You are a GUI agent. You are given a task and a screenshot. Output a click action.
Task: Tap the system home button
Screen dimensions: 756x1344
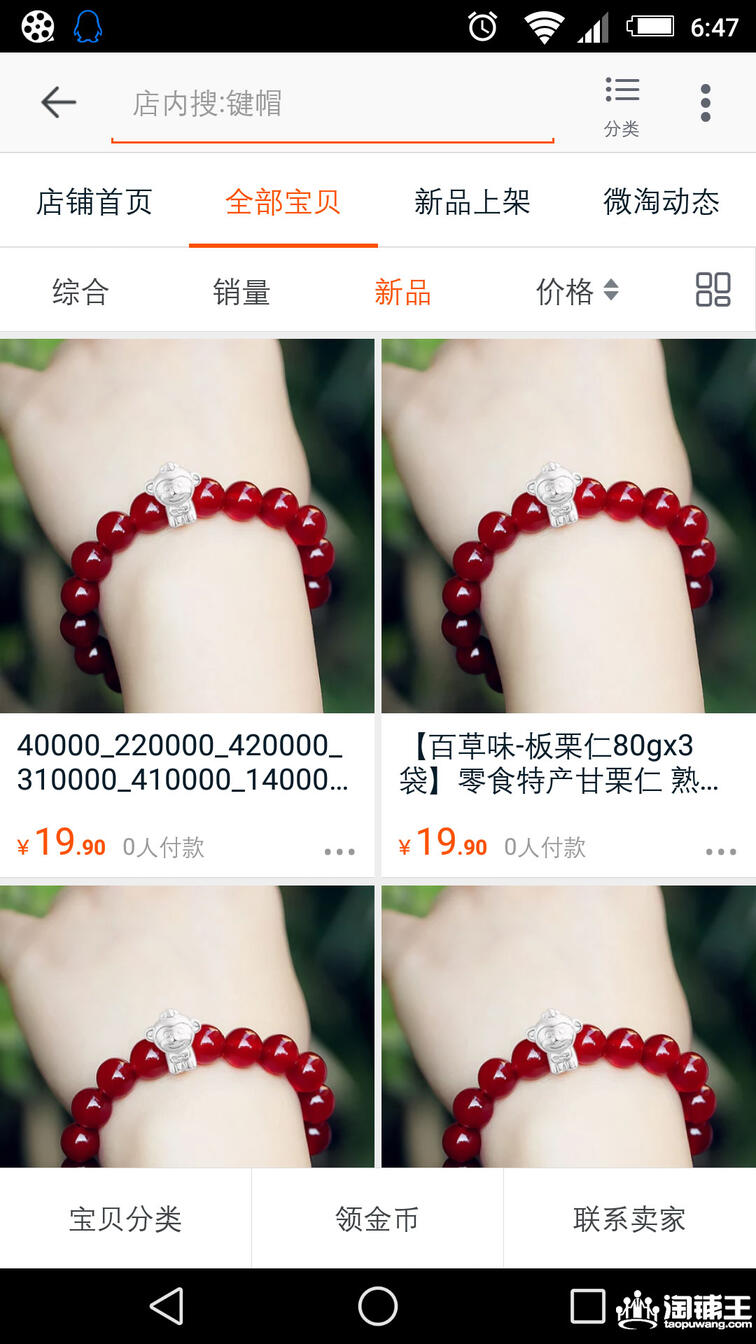(x=378, y=1306)
